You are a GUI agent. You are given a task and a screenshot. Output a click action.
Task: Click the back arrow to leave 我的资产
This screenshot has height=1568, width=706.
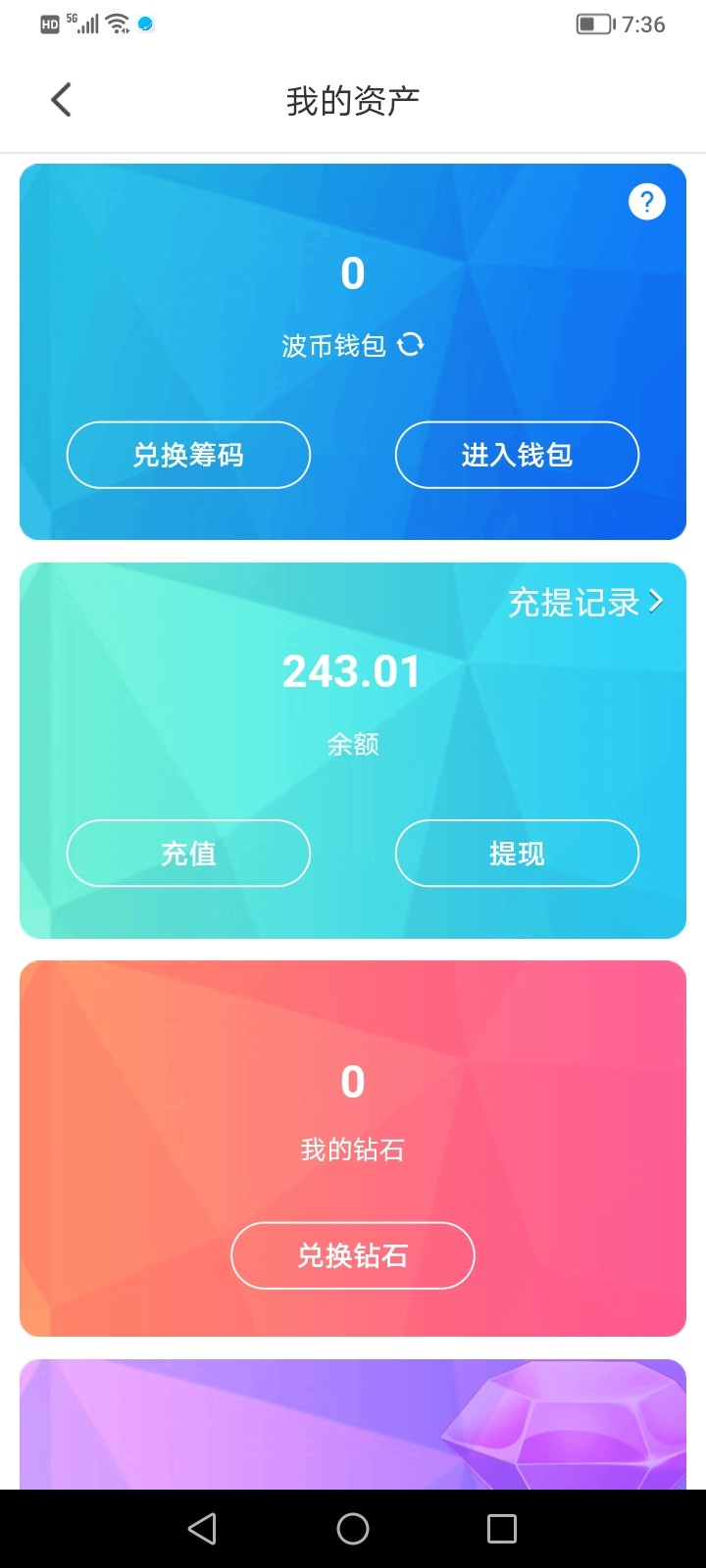(x=61, y=99)
